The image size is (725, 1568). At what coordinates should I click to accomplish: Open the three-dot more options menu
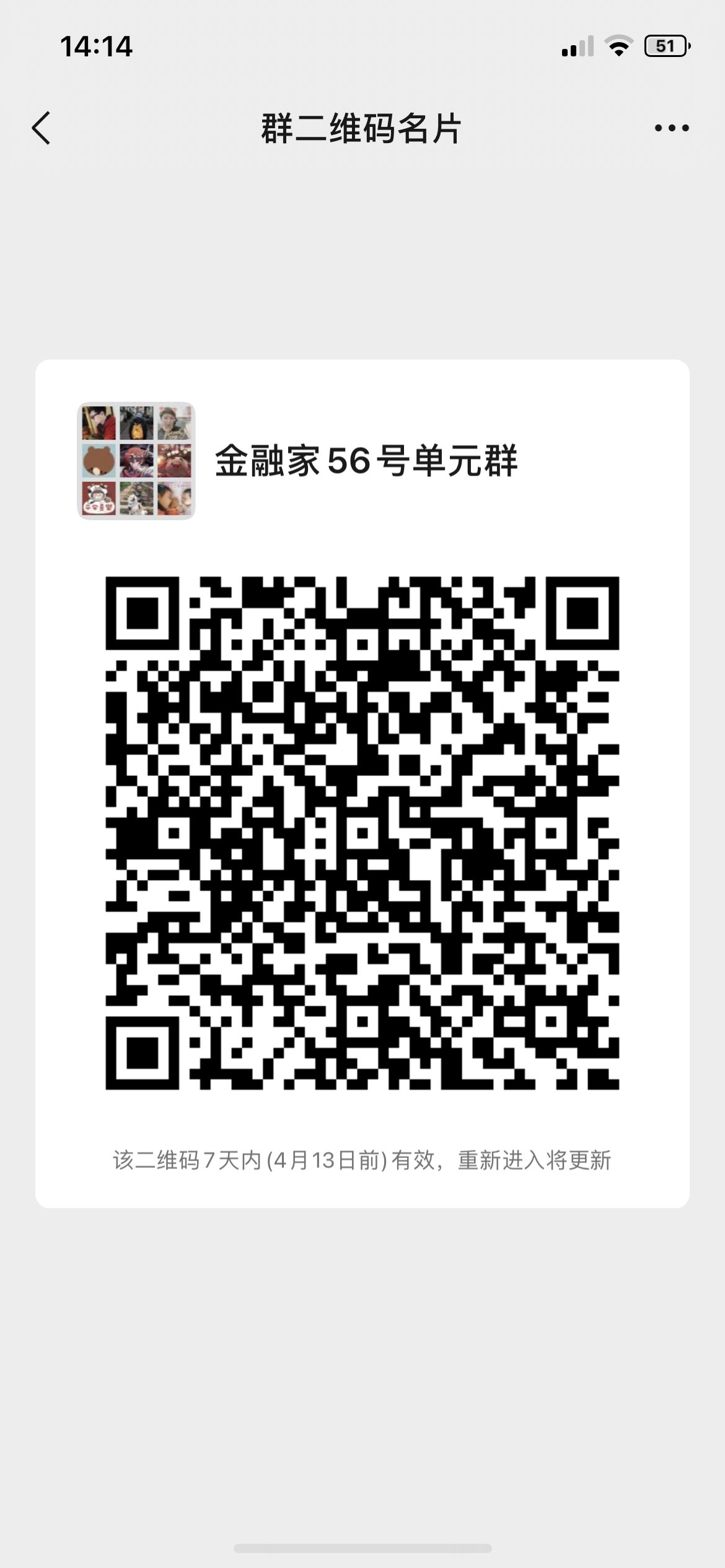click(672, 128)
